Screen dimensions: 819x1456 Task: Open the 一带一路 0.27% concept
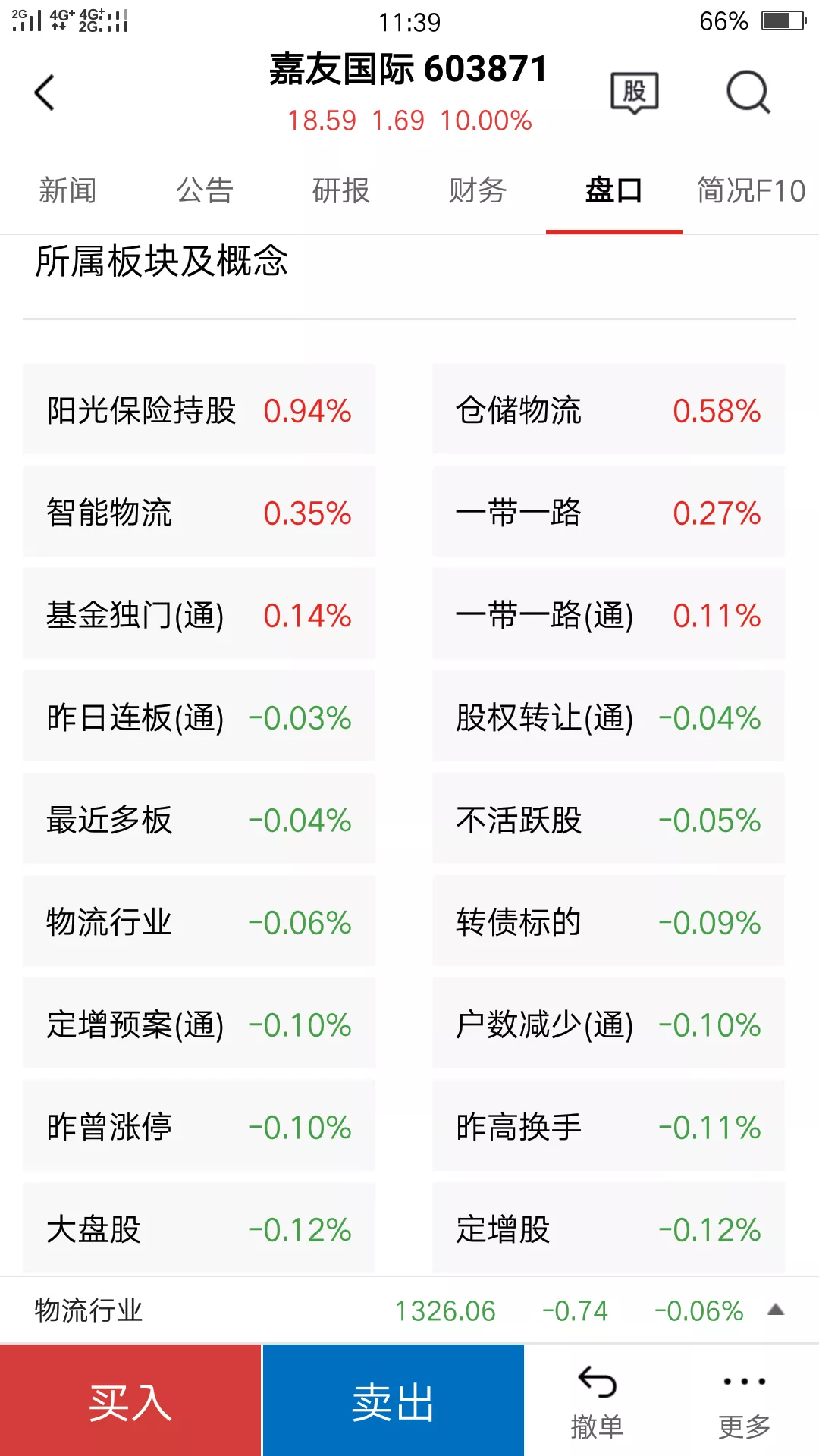pyautogui.click(x=608, y=513)
